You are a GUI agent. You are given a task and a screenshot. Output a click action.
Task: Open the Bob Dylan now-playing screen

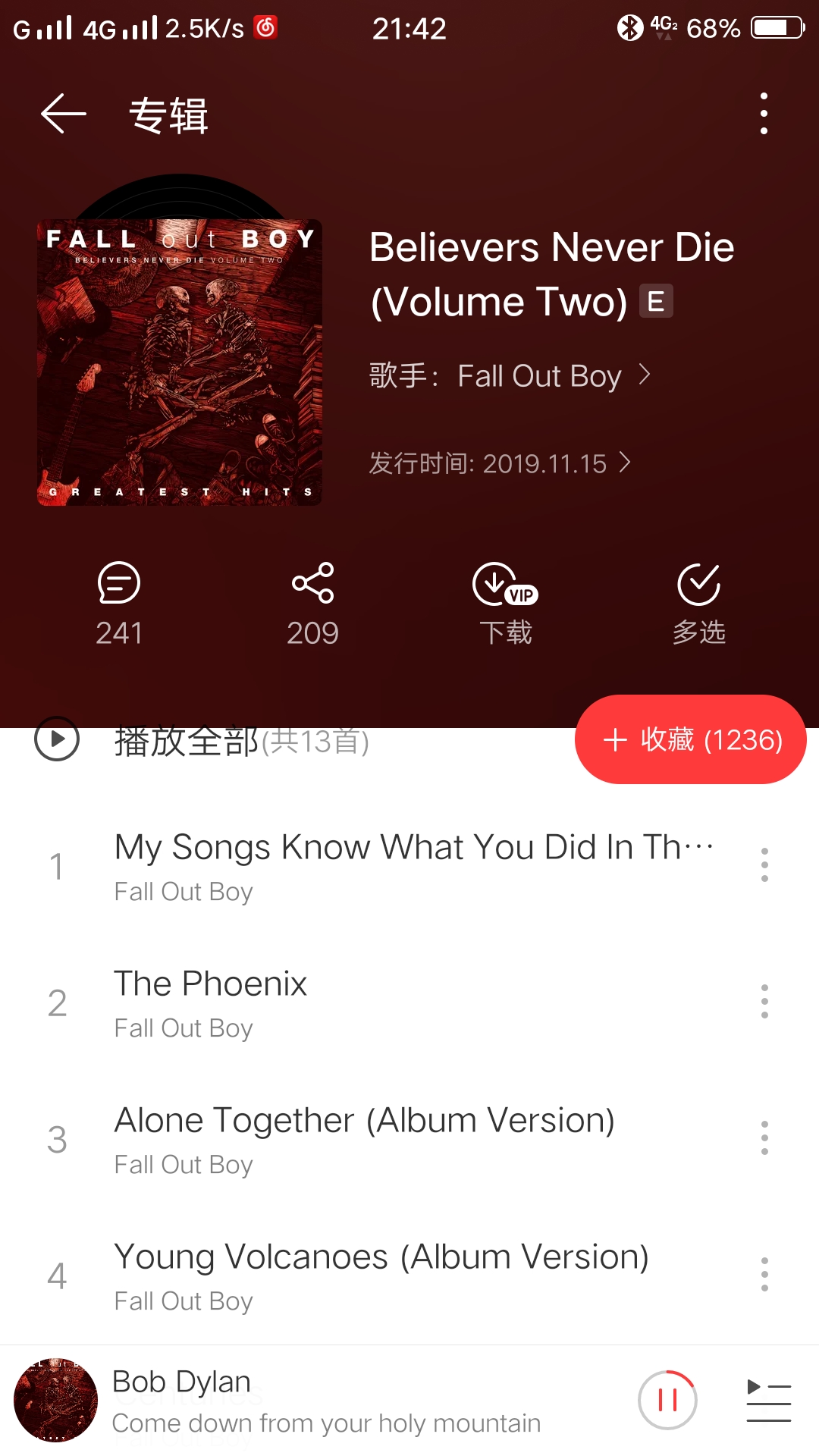326,1400
